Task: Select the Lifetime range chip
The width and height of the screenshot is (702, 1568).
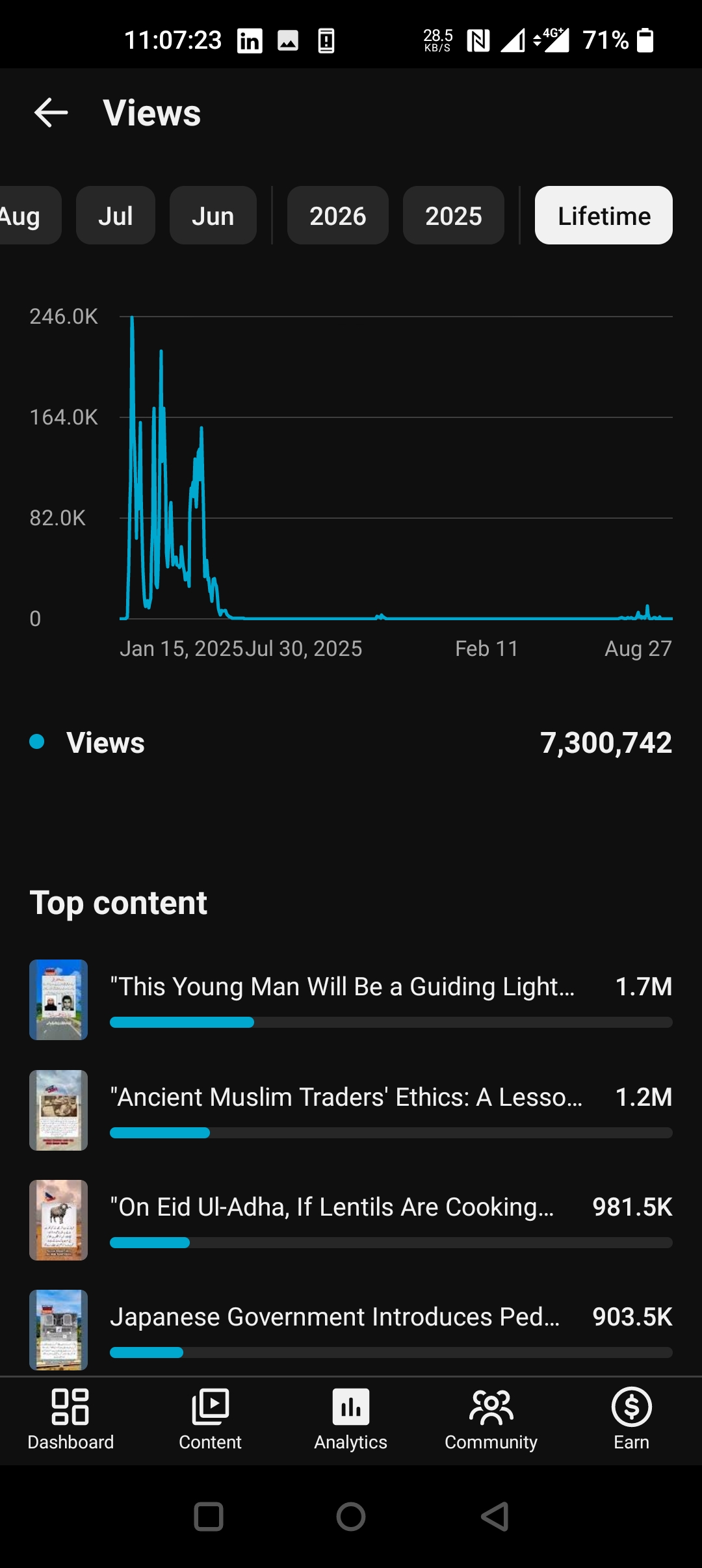Action: (x=604, y=216)
